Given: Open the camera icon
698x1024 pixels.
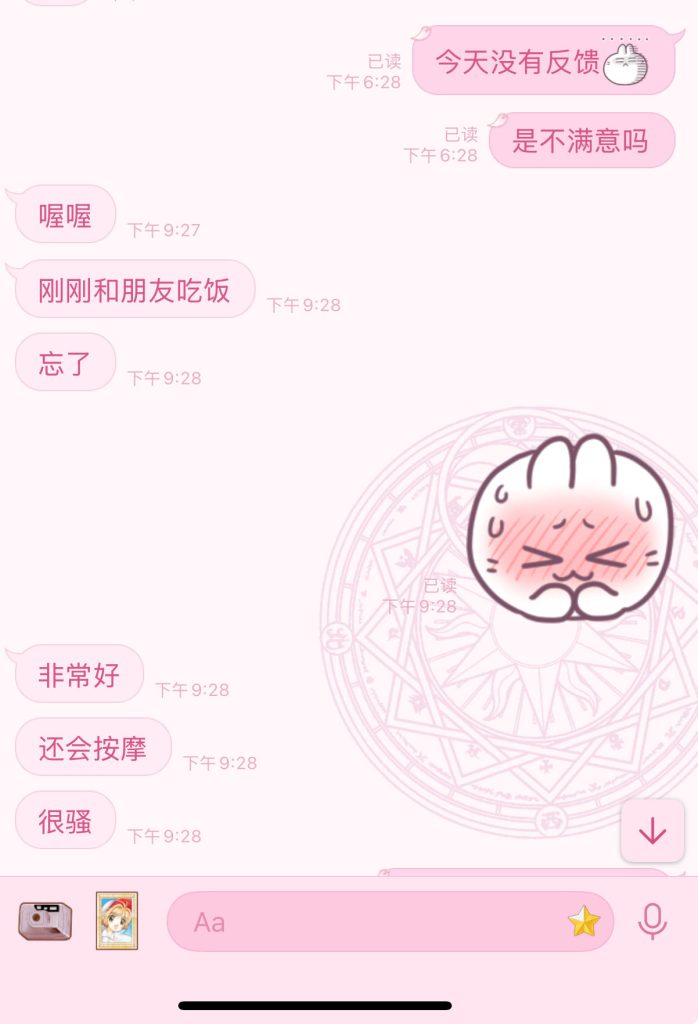Looking at the screenshot, I should (x=45, y=921).
